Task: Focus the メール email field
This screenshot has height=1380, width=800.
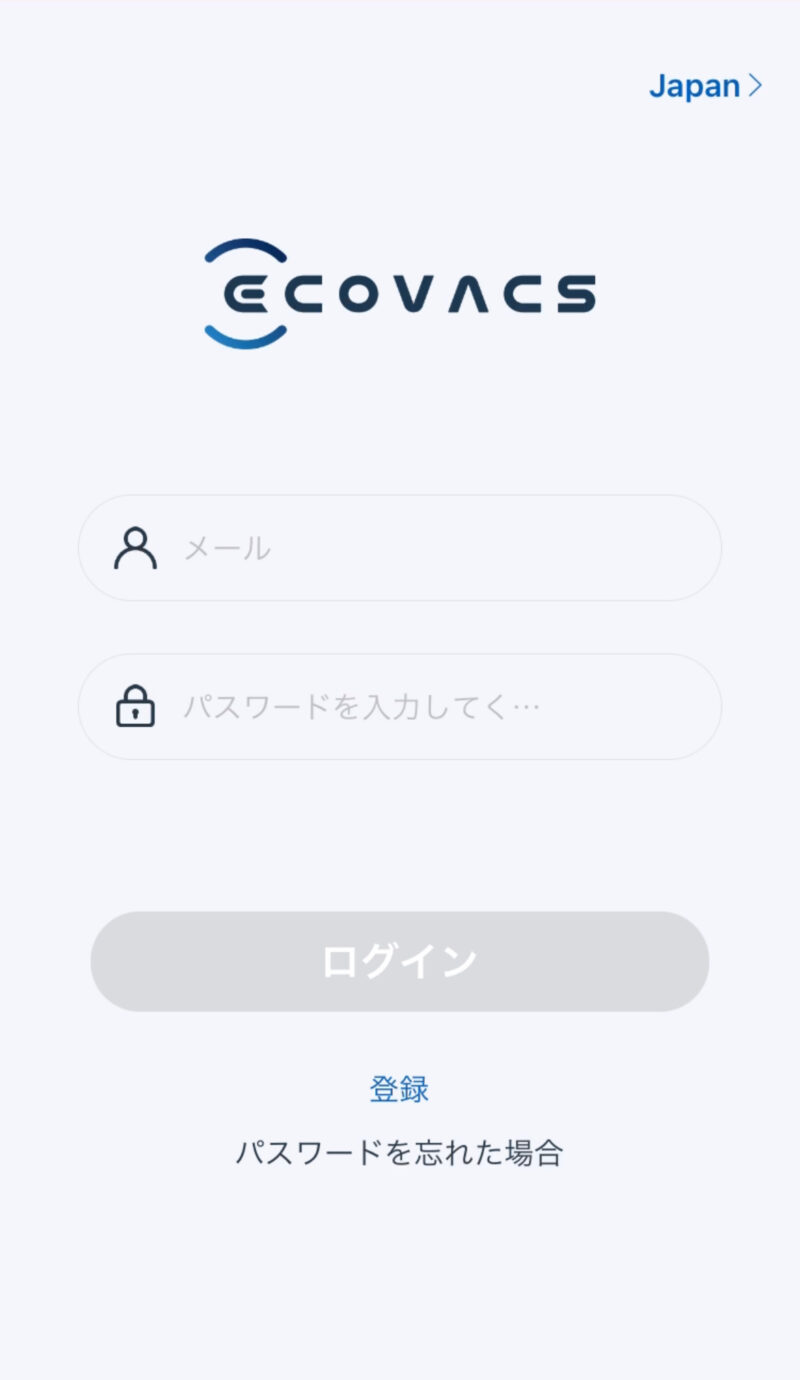Action: tap(400, 548)
